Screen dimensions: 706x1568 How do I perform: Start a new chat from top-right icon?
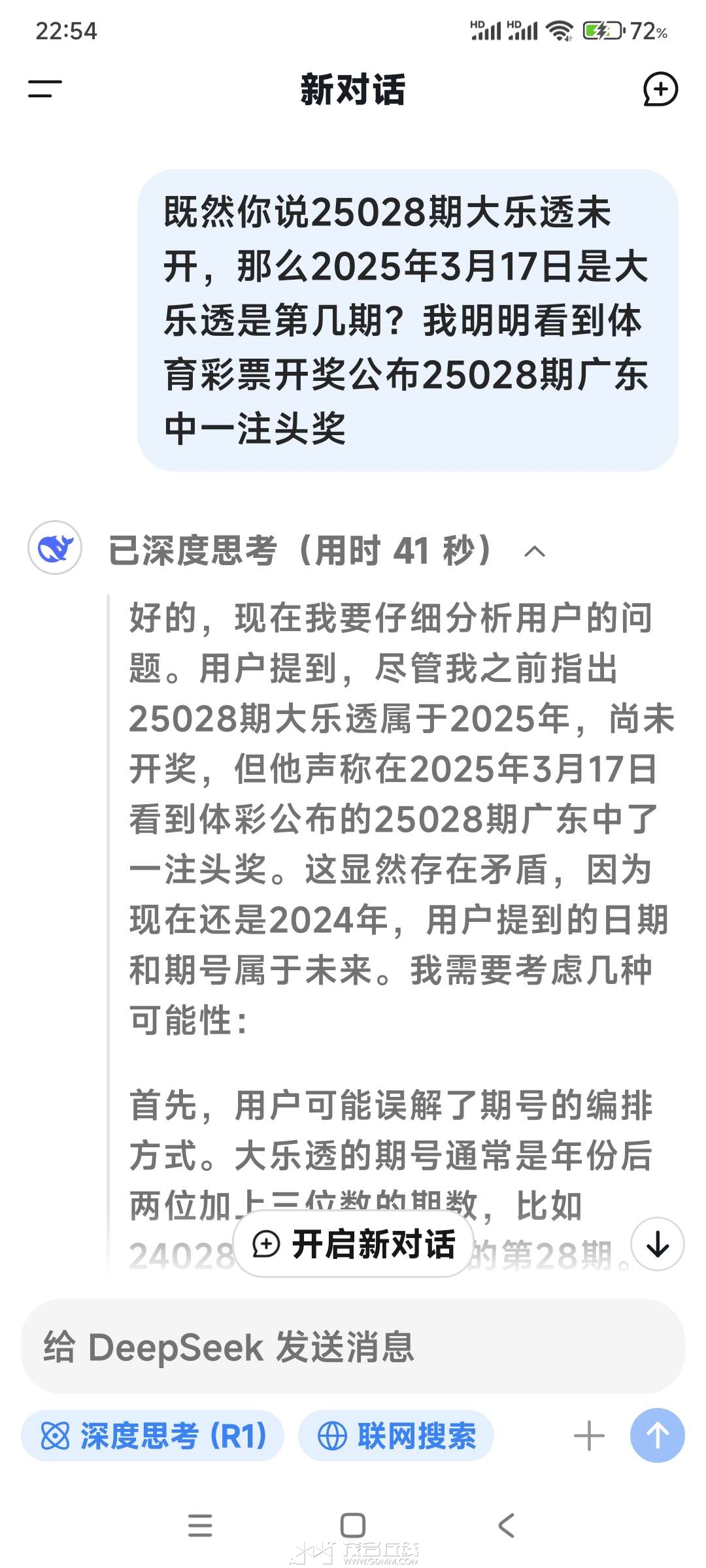(660, 90)
